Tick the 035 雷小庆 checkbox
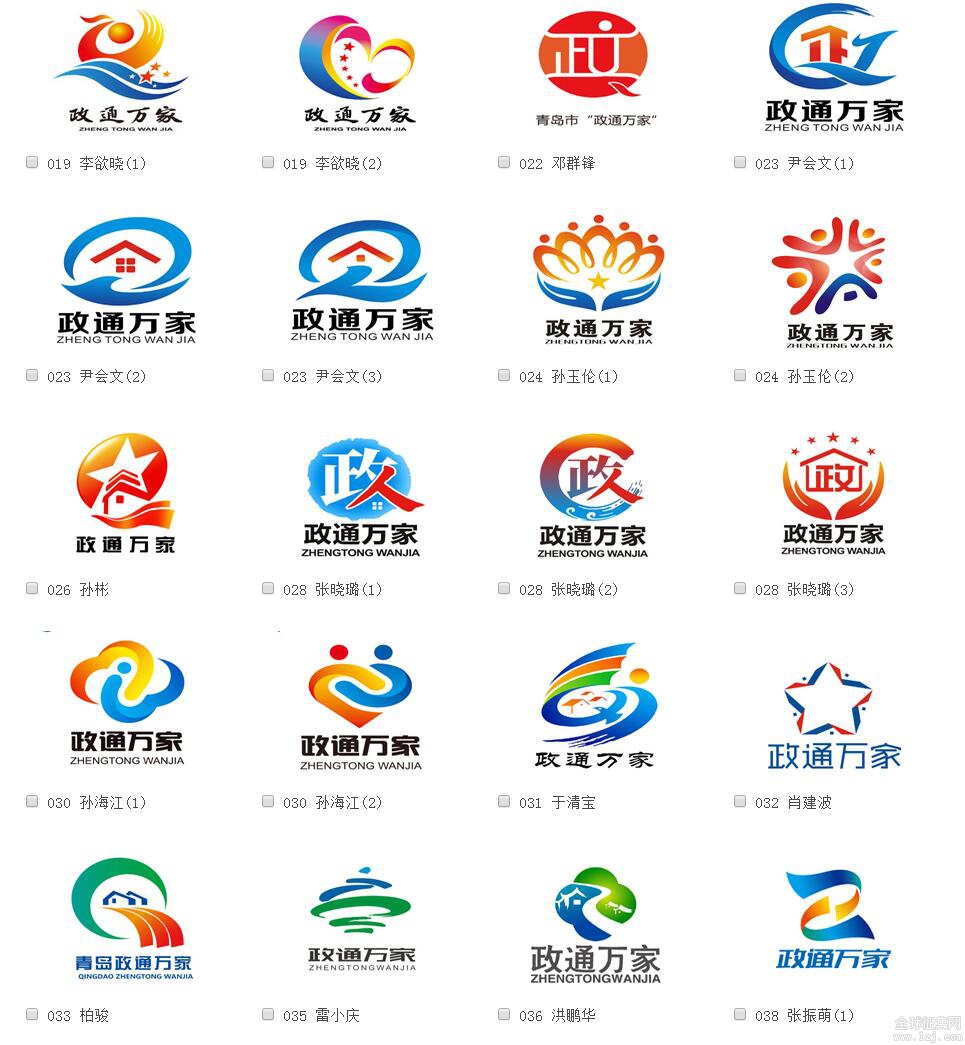Image resolution: width=965 pixels, height=1045 pixels. click(268, 1014)
